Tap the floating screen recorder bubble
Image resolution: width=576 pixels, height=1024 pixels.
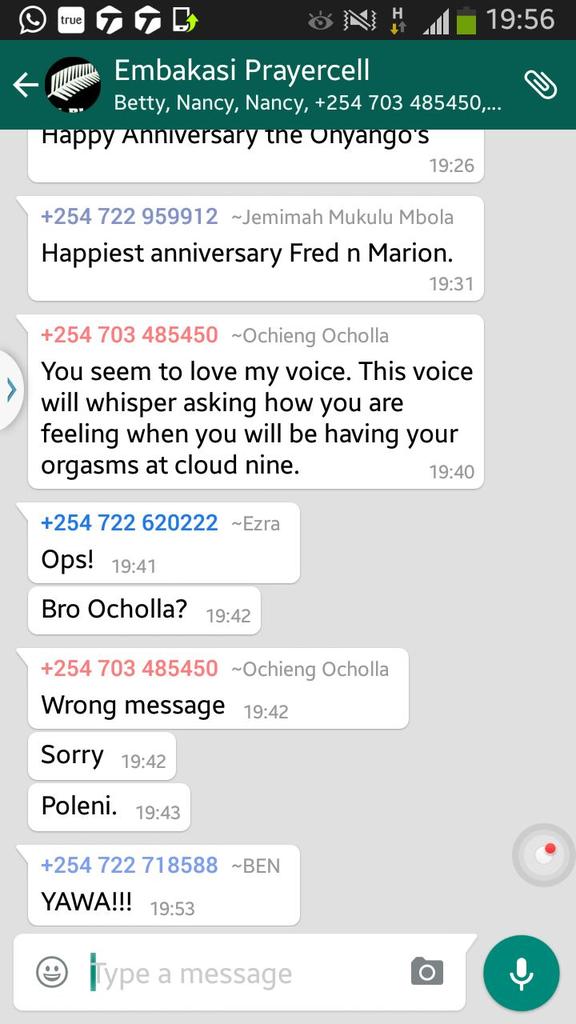point(543,854)
